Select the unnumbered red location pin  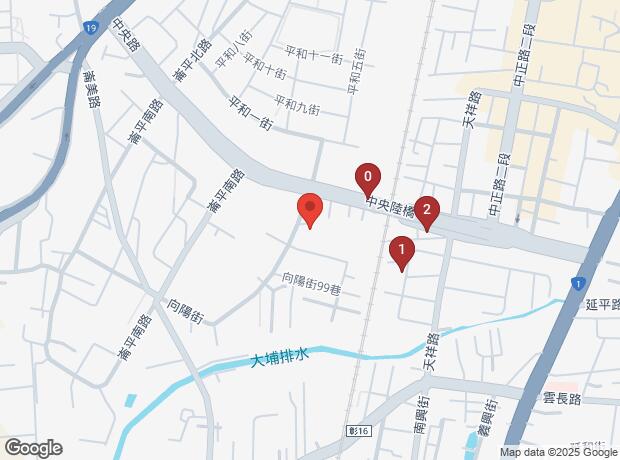click(x=310, y=208)
